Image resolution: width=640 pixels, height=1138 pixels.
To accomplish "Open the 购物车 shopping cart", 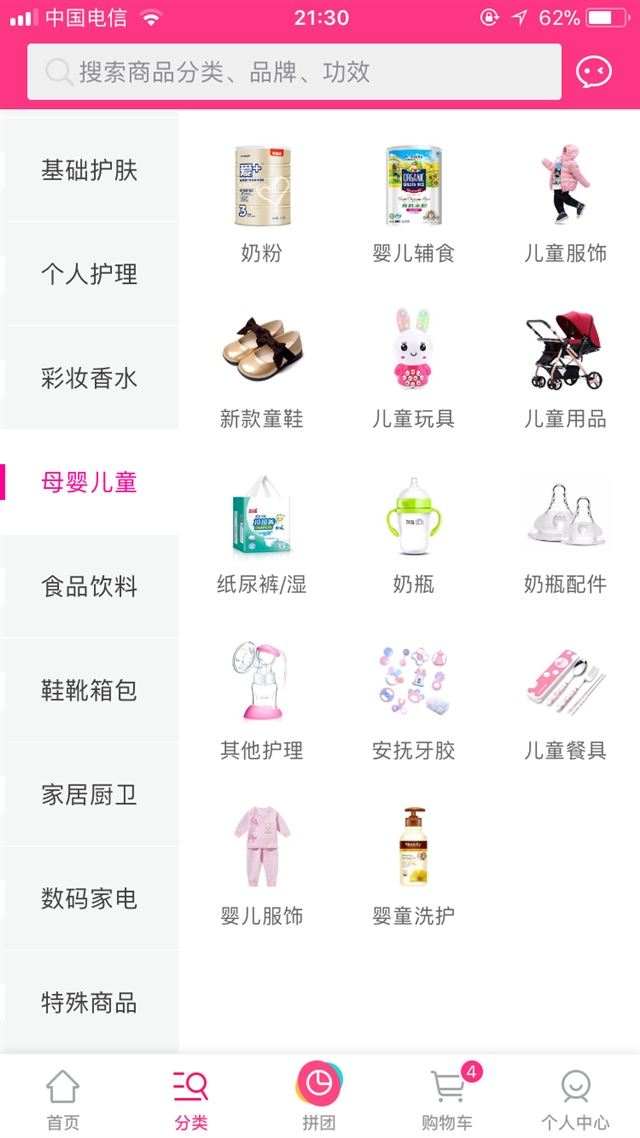I will pyautogui.click(x=447, y=1098).
